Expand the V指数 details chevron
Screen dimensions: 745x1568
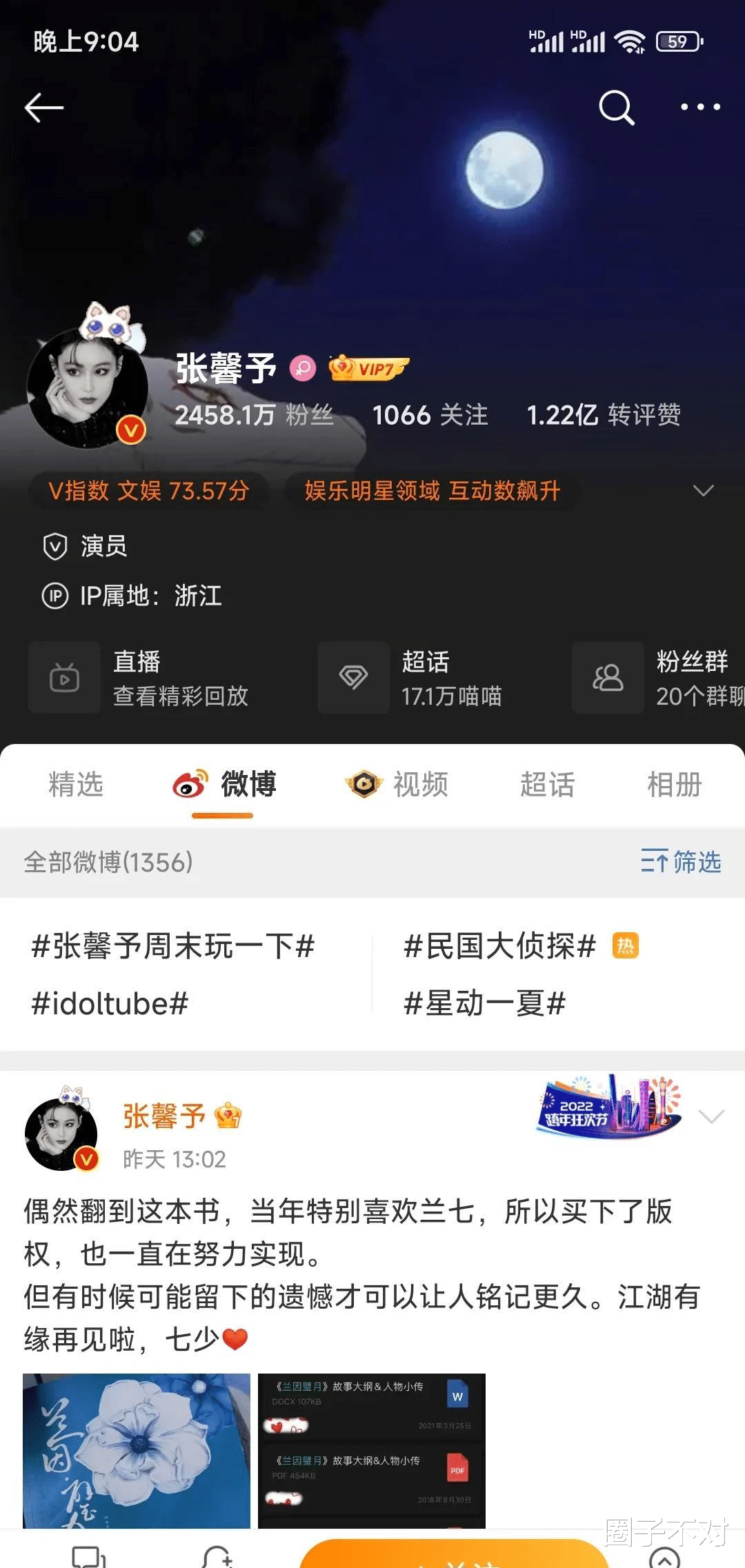coord(704,491)
